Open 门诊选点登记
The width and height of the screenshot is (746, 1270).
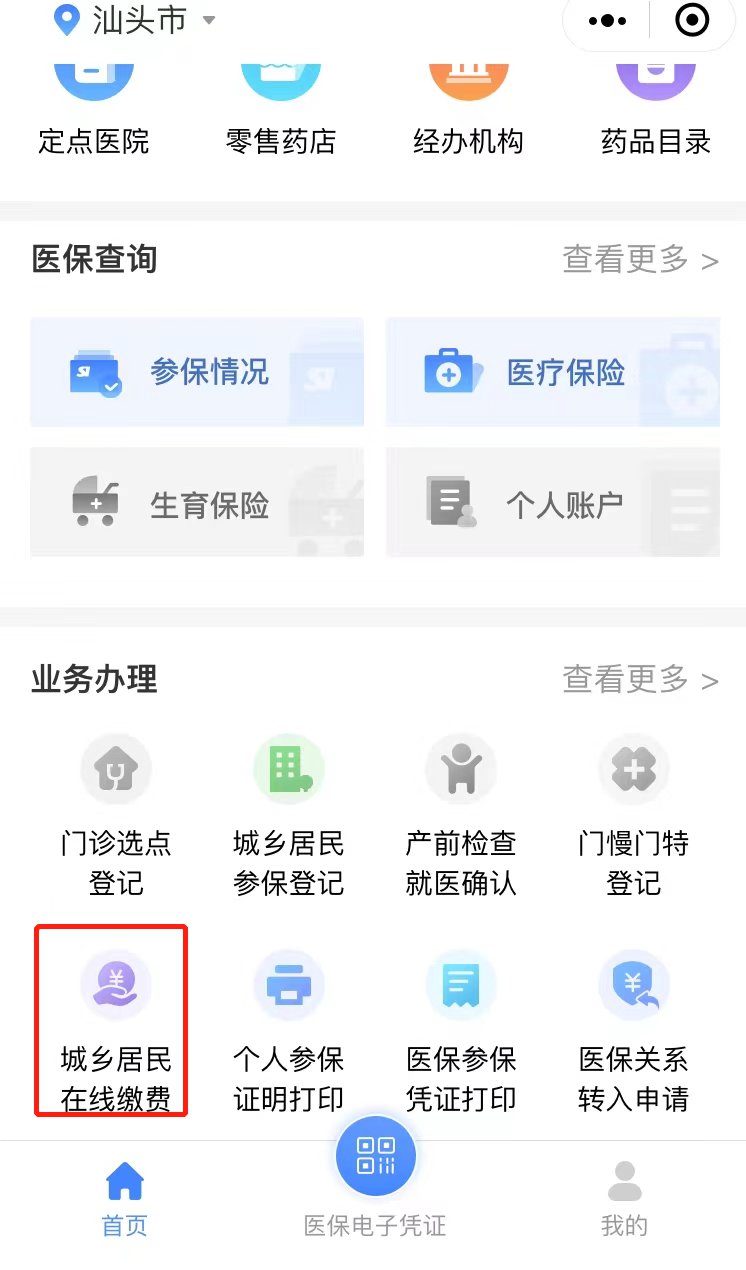[116, 815]
